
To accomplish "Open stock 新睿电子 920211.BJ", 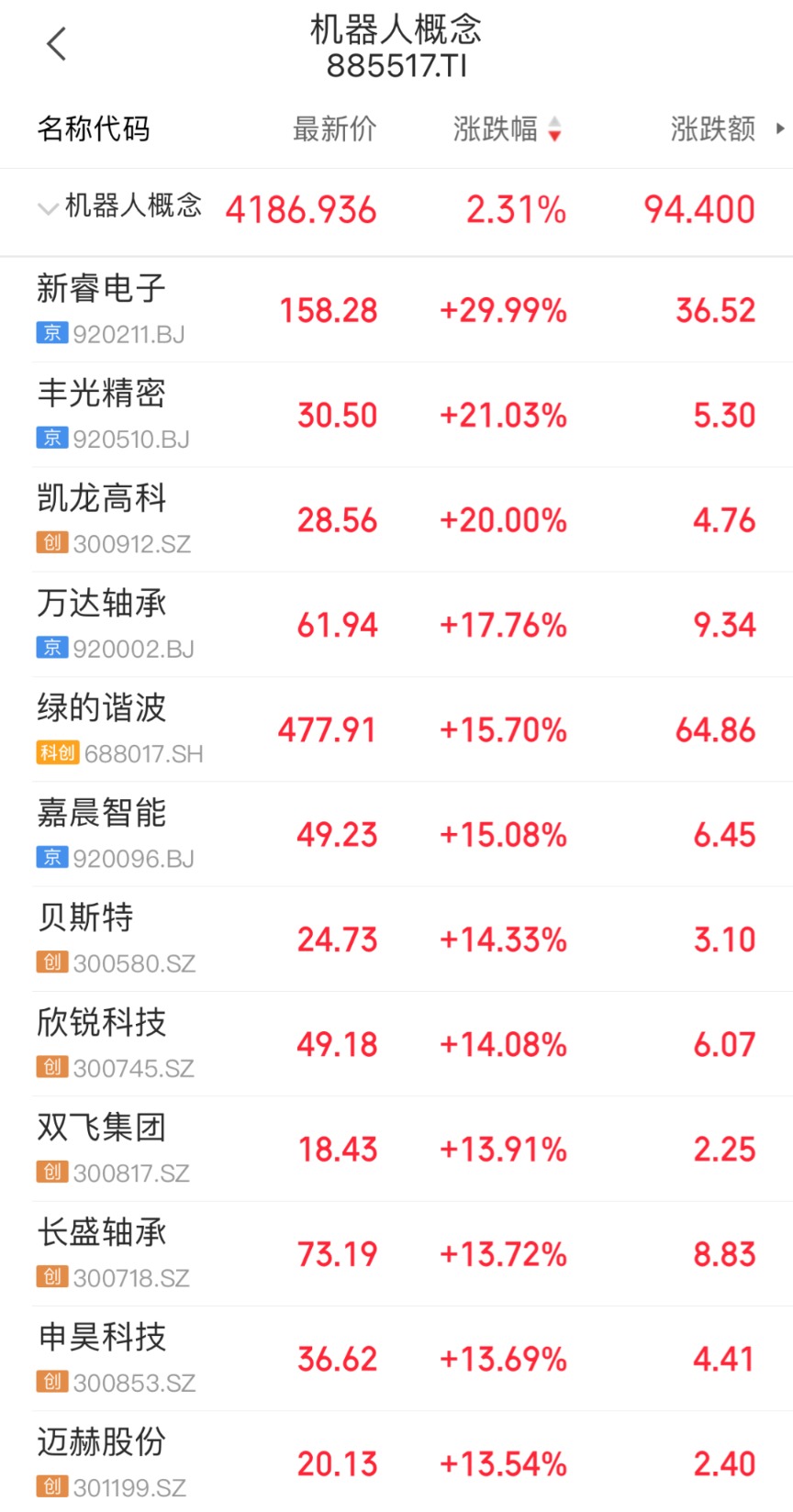I will 396,310.
